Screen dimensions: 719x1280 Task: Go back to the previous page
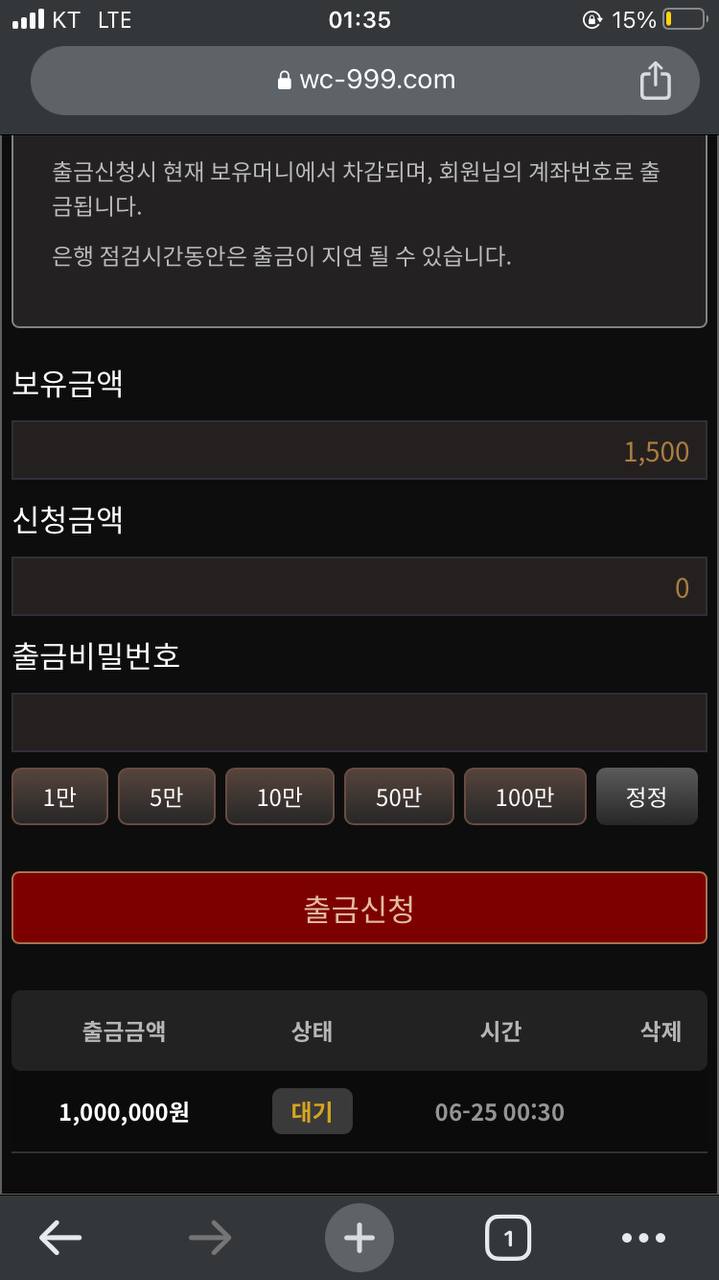pos(60,1238)
